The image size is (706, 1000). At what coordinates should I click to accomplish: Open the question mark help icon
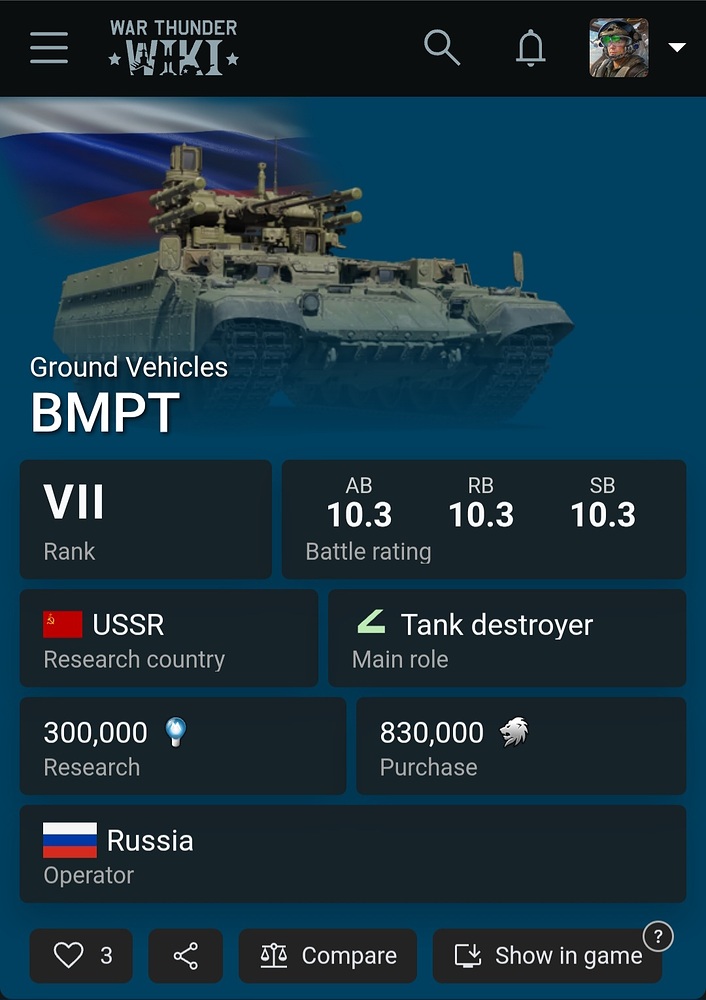pyautogui.click(x=657, y=936)
